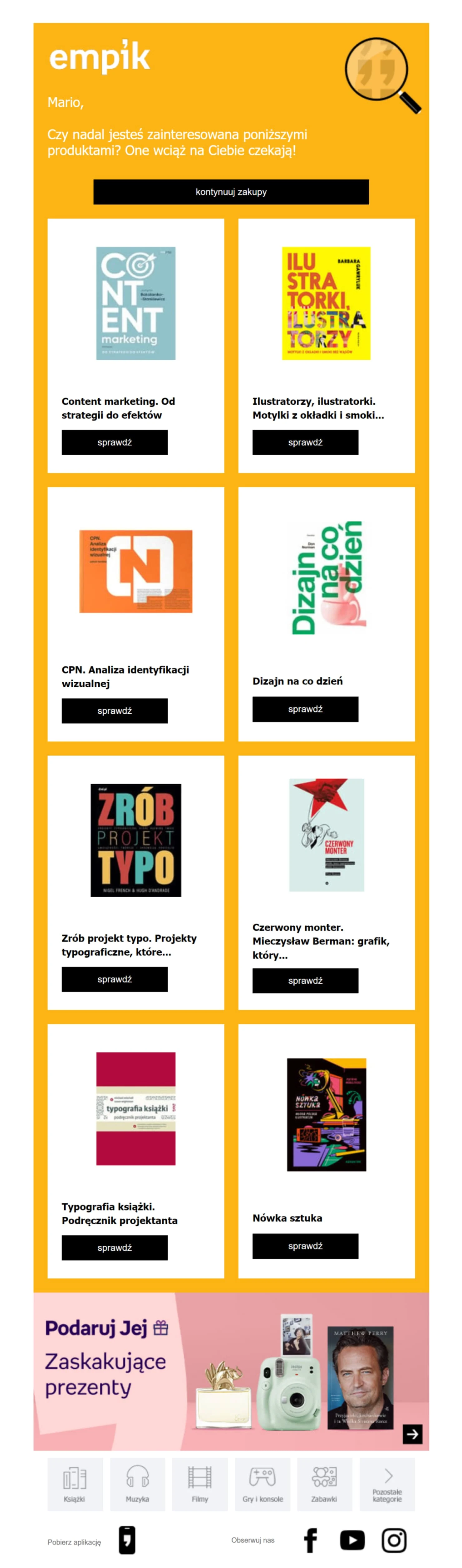Browse the Książki category
This screenshot has height=1568, width=462.
[74, 1484]
